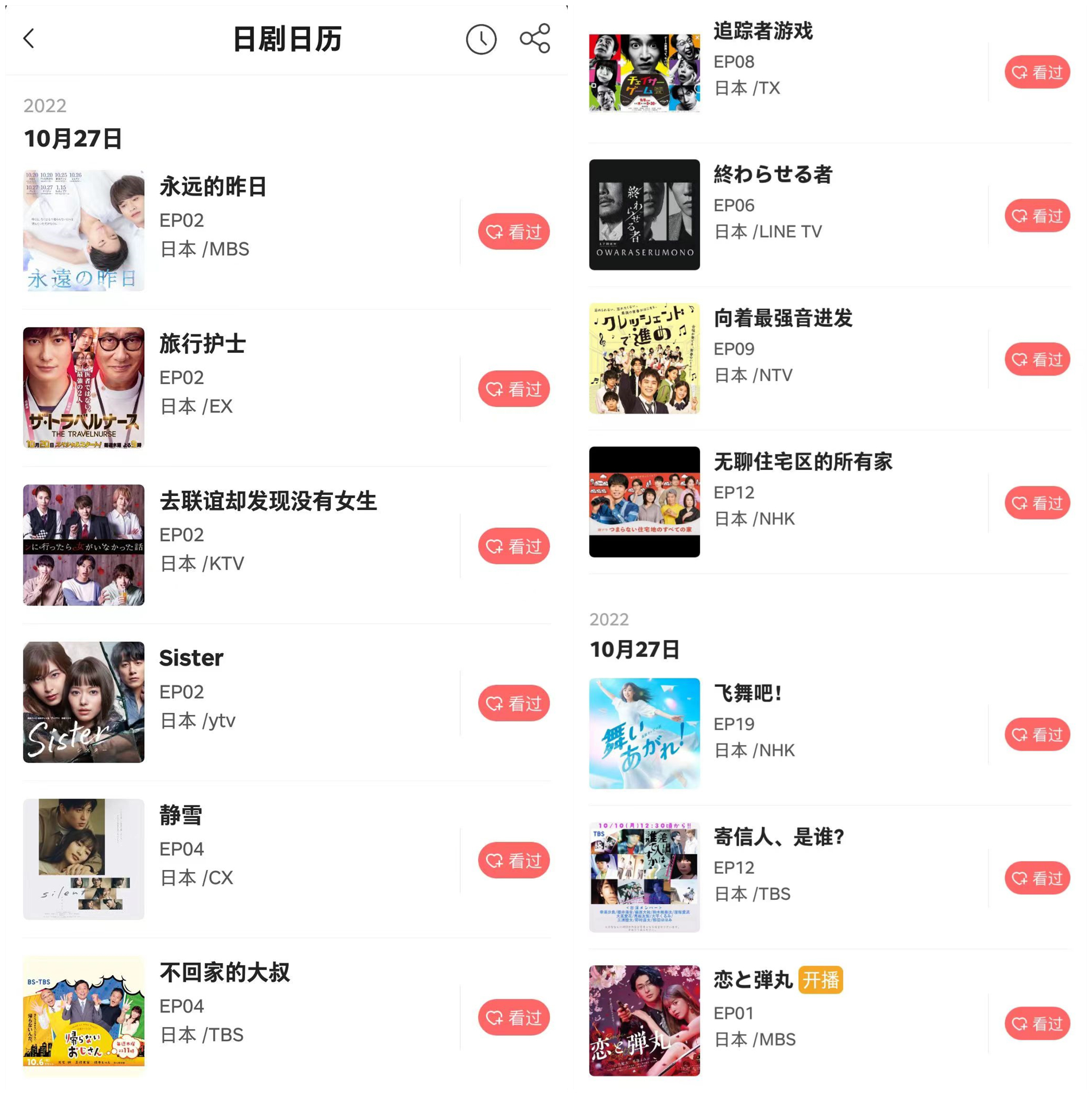Tap the 永远的昨日 poster thumbnail
Viewport: 1092px width, 1095px height.
point(84,231)
